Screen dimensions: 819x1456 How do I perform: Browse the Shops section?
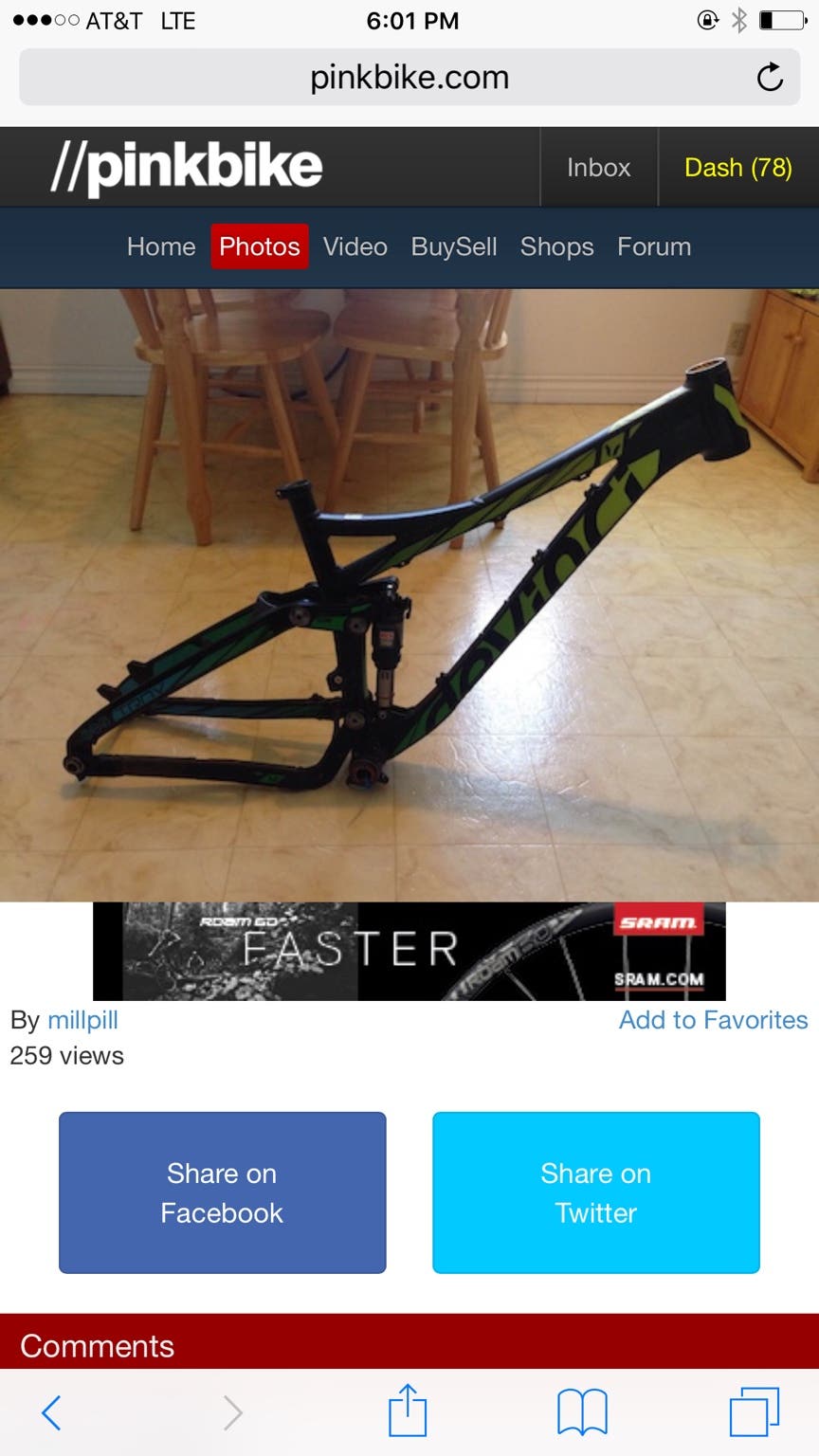[x=556, y=246]
